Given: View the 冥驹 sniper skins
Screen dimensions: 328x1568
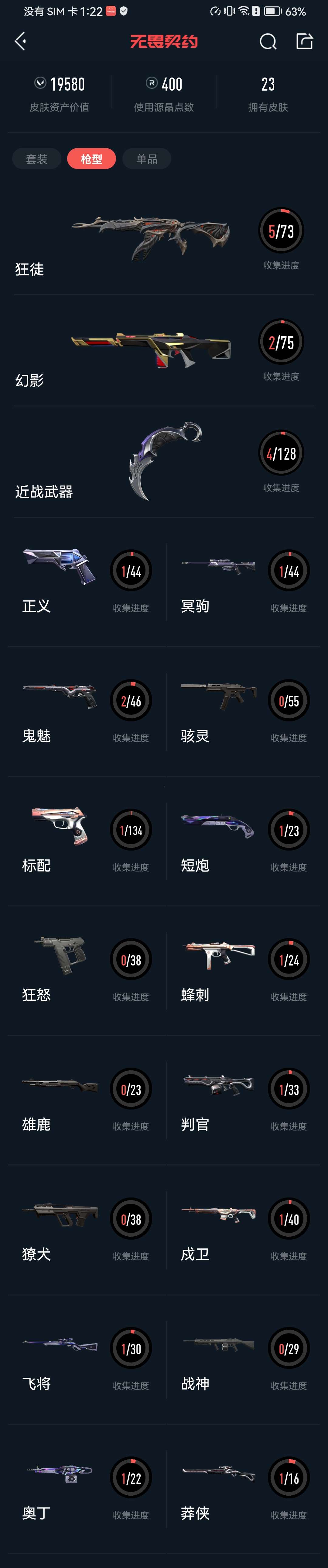Looking at the screenshot, I should [x=243, y=581].
